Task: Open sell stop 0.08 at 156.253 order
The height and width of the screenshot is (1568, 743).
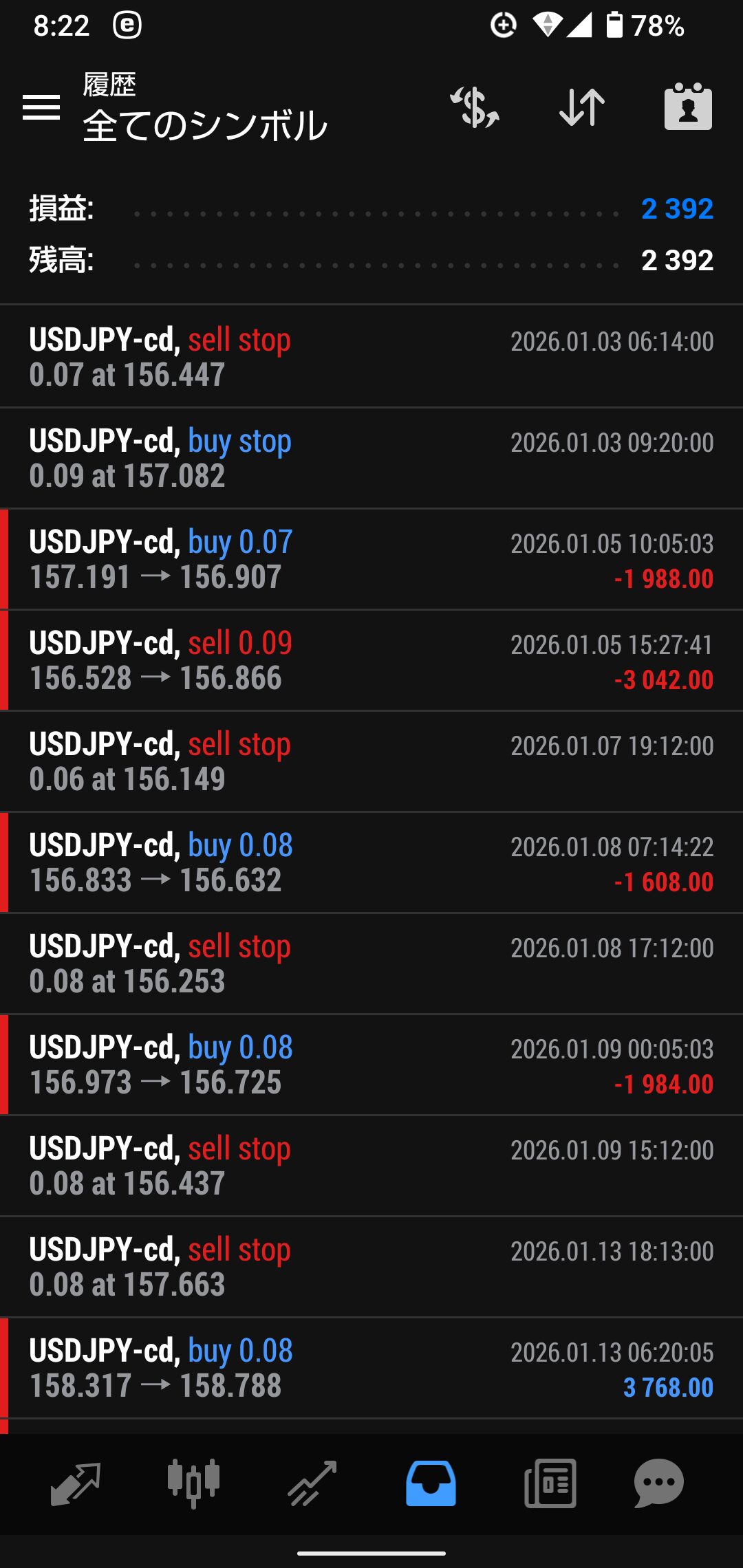Action: pyautogui.click(x=371, y=963)
